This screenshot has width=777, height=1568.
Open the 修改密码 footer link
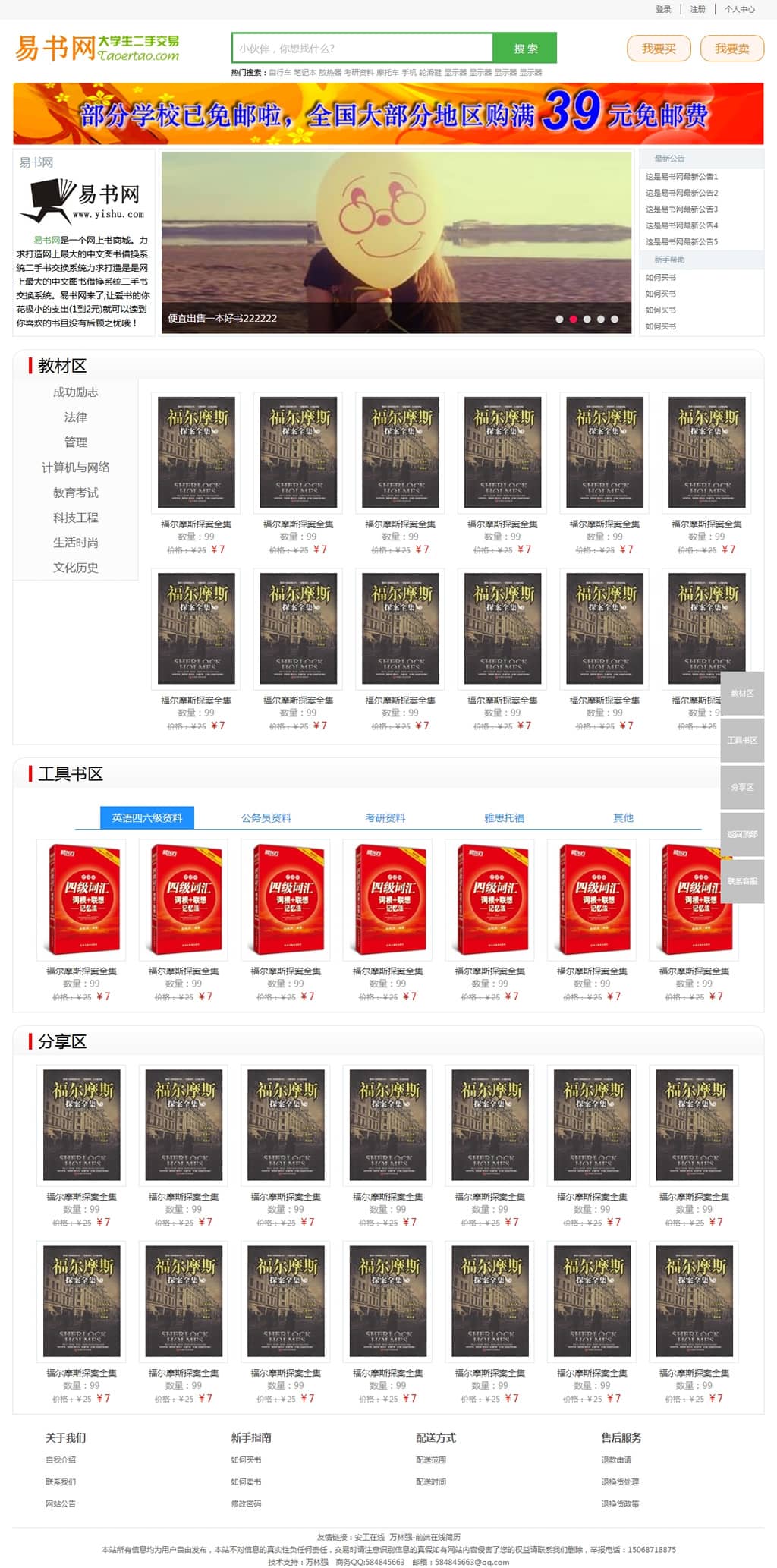pos(246,1503)
